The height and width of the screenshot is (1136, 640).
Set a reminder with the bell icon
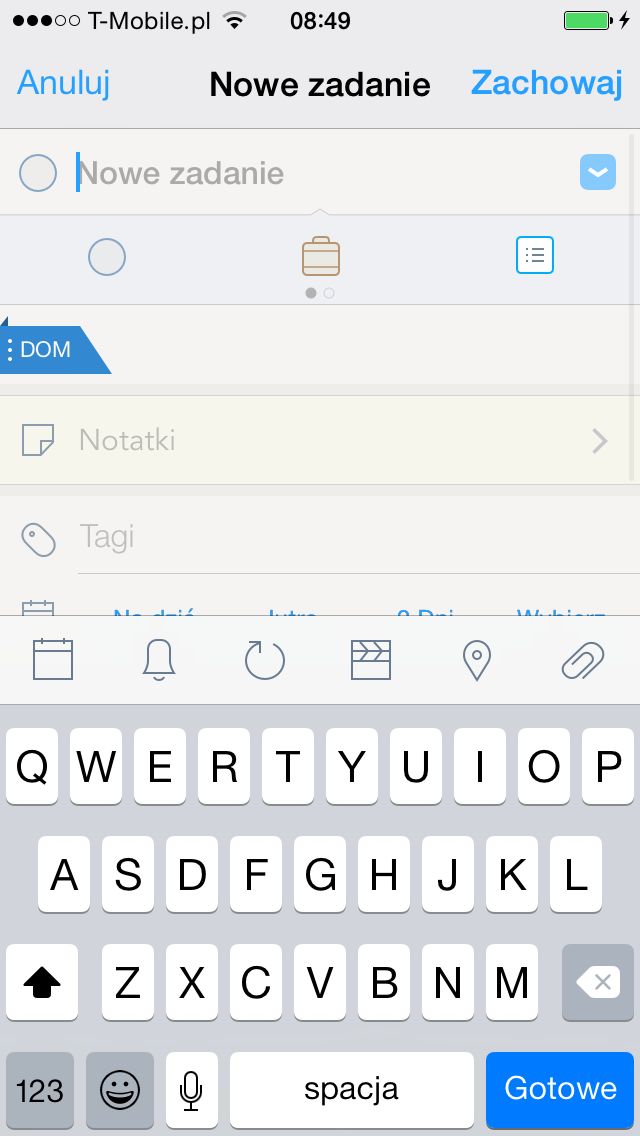point(159,660)
